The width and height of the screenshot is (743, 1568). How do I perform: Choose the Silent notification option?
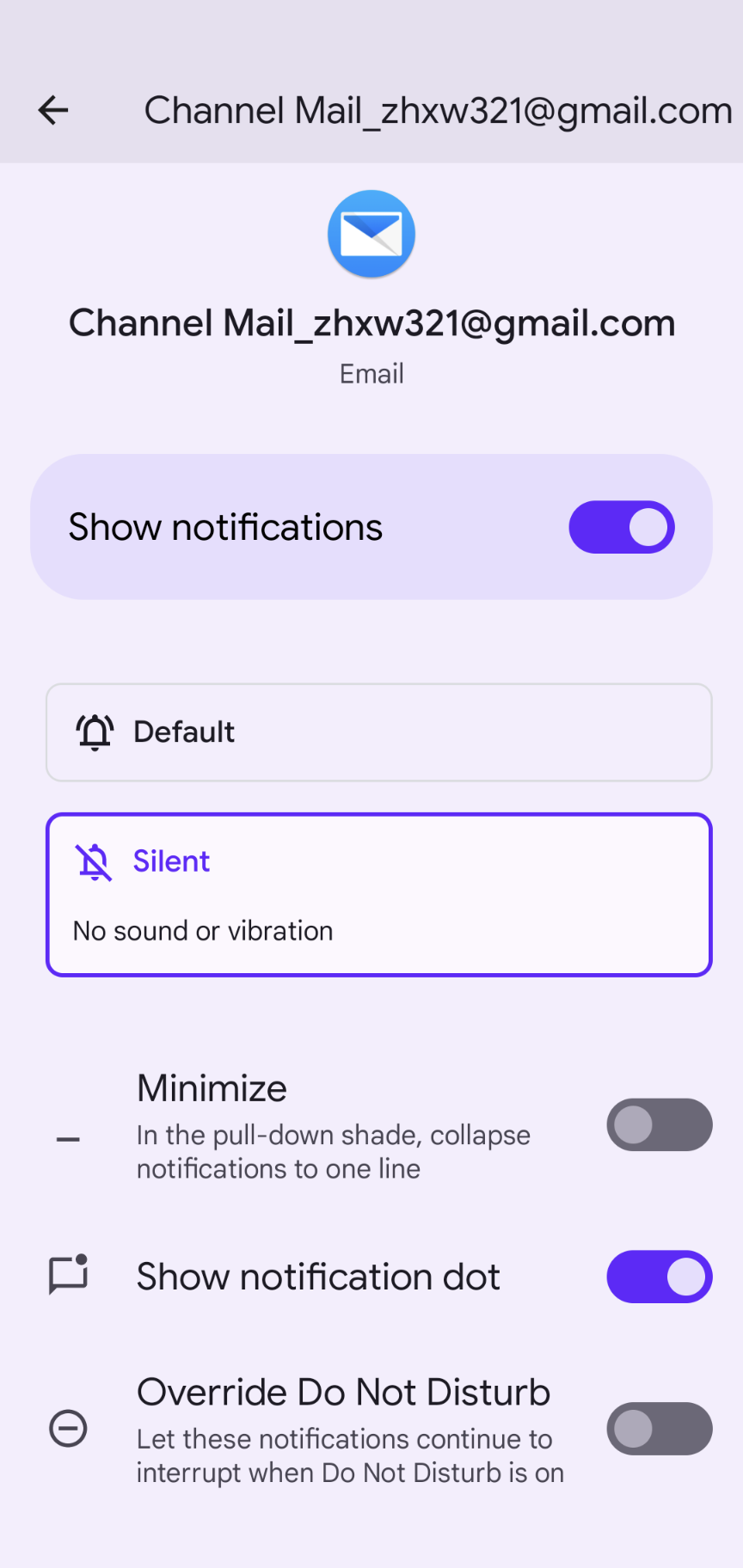pos(378,894)
